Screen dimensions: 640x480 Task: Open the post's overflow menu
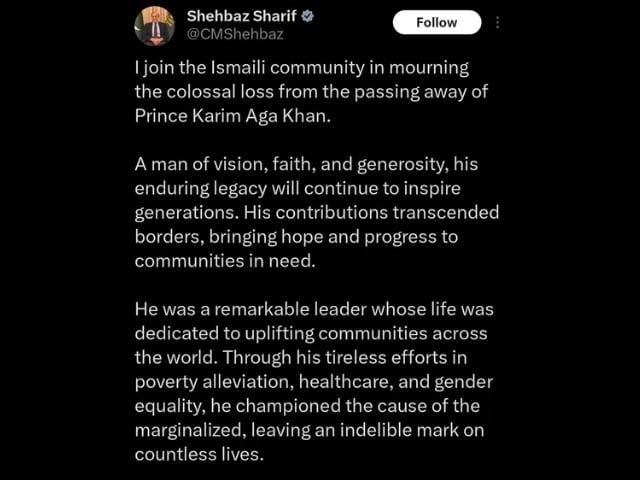tap(498, 22)
